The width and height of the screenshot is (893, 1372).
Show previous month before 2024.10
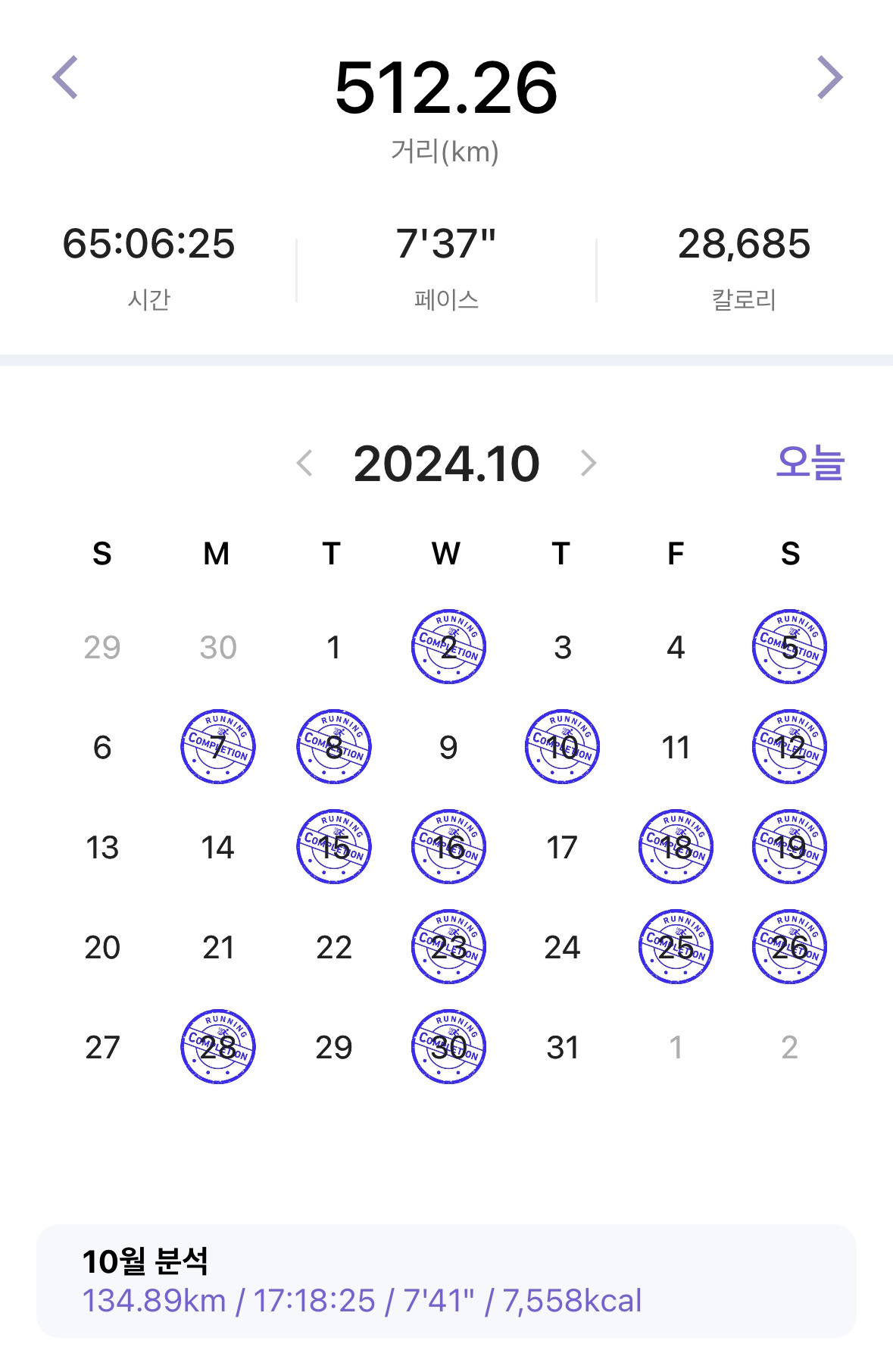pyautogui.click(x=304, y=463)
